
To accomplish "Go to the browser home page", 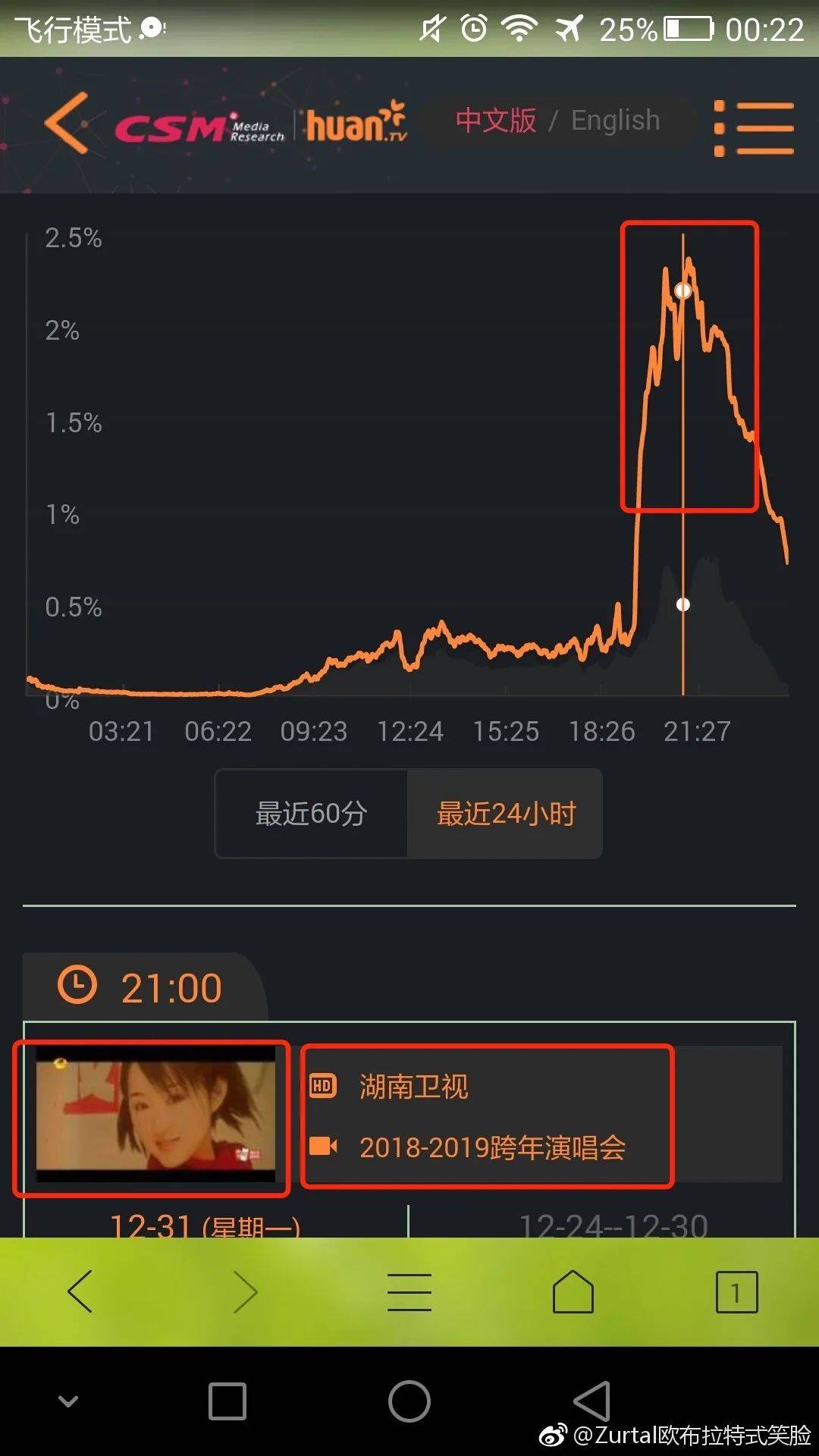I will (x=573, y=1291).
